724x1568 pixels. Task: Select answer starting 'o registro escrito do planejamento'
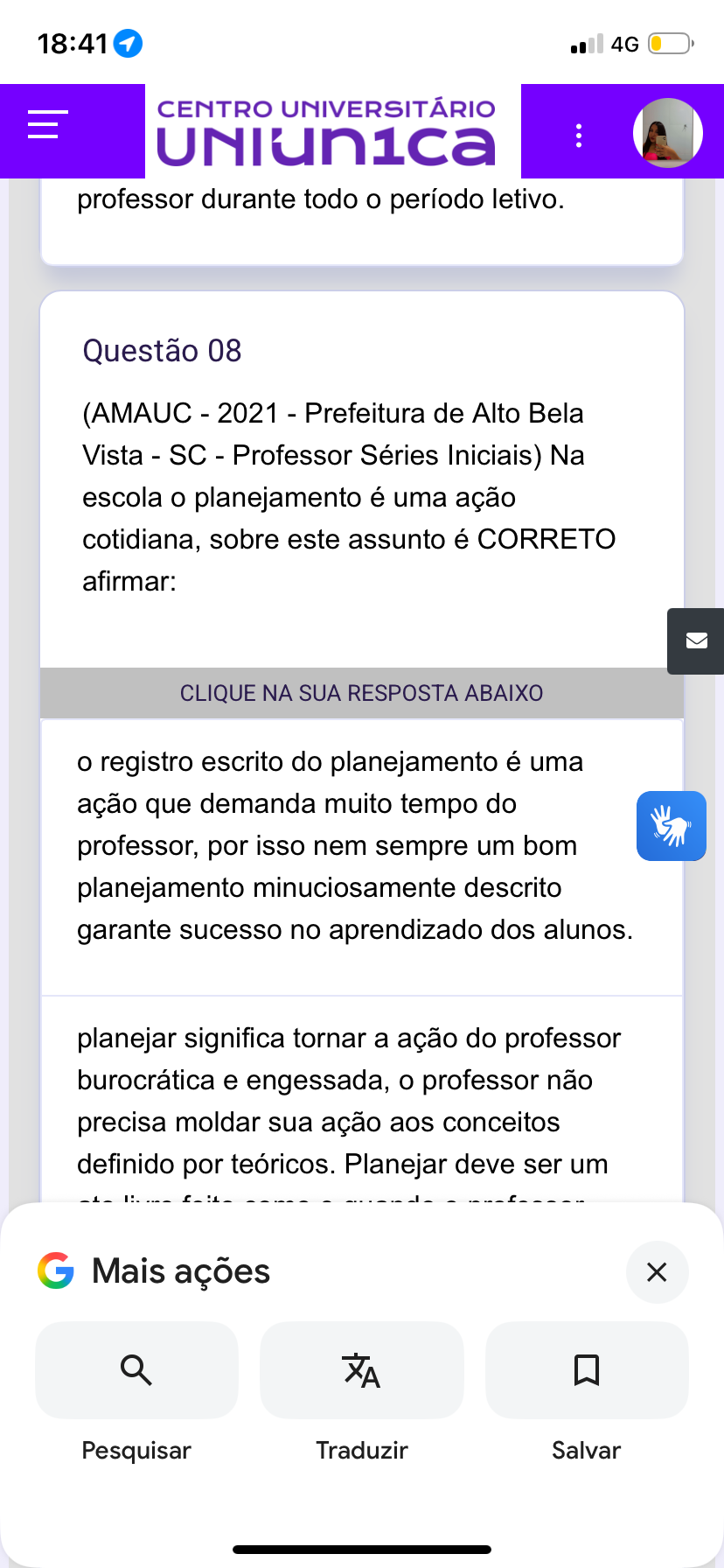[x=355, y=846]
